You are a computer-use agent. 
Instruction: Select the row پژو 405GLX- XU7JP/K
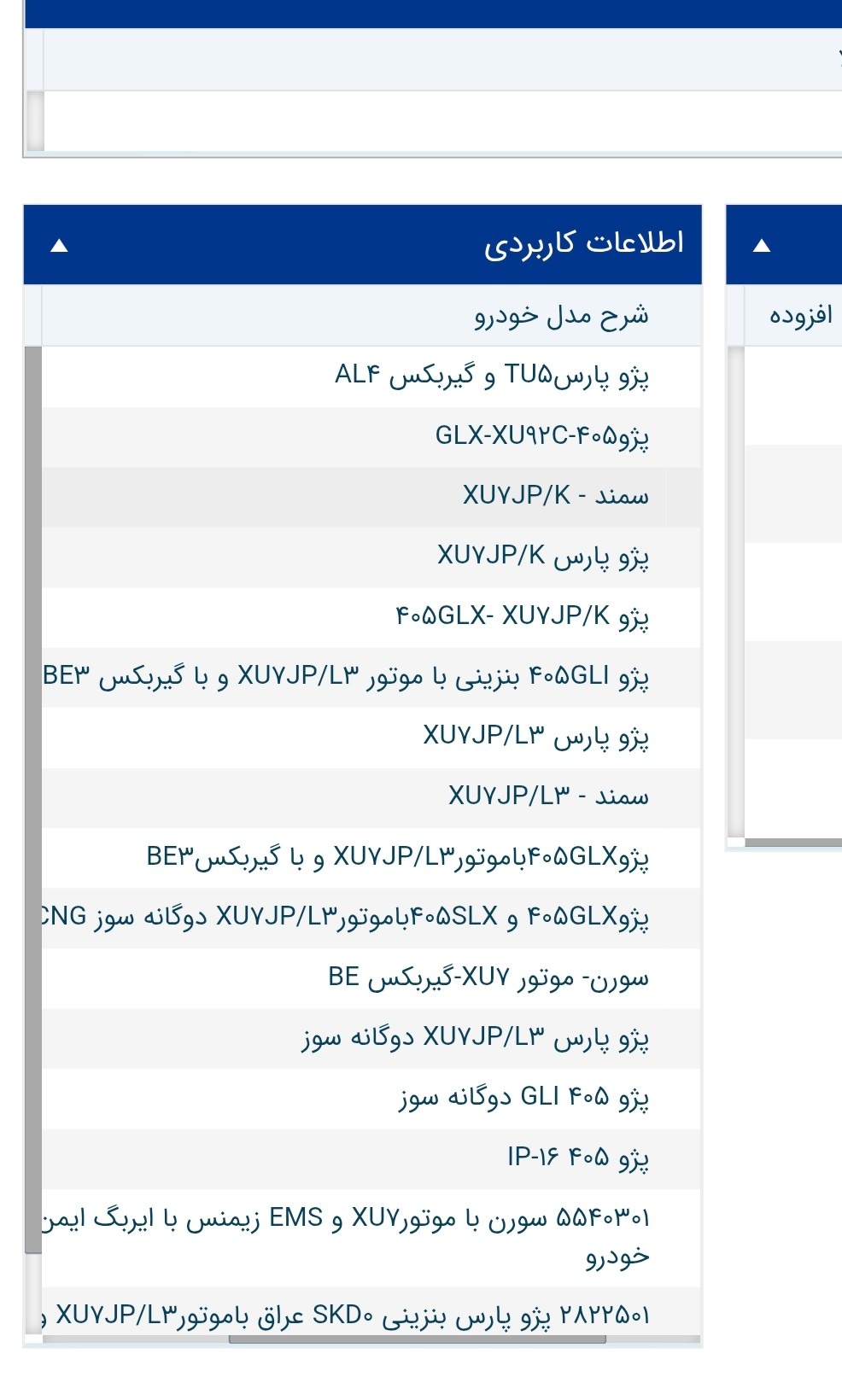(371, 617)
